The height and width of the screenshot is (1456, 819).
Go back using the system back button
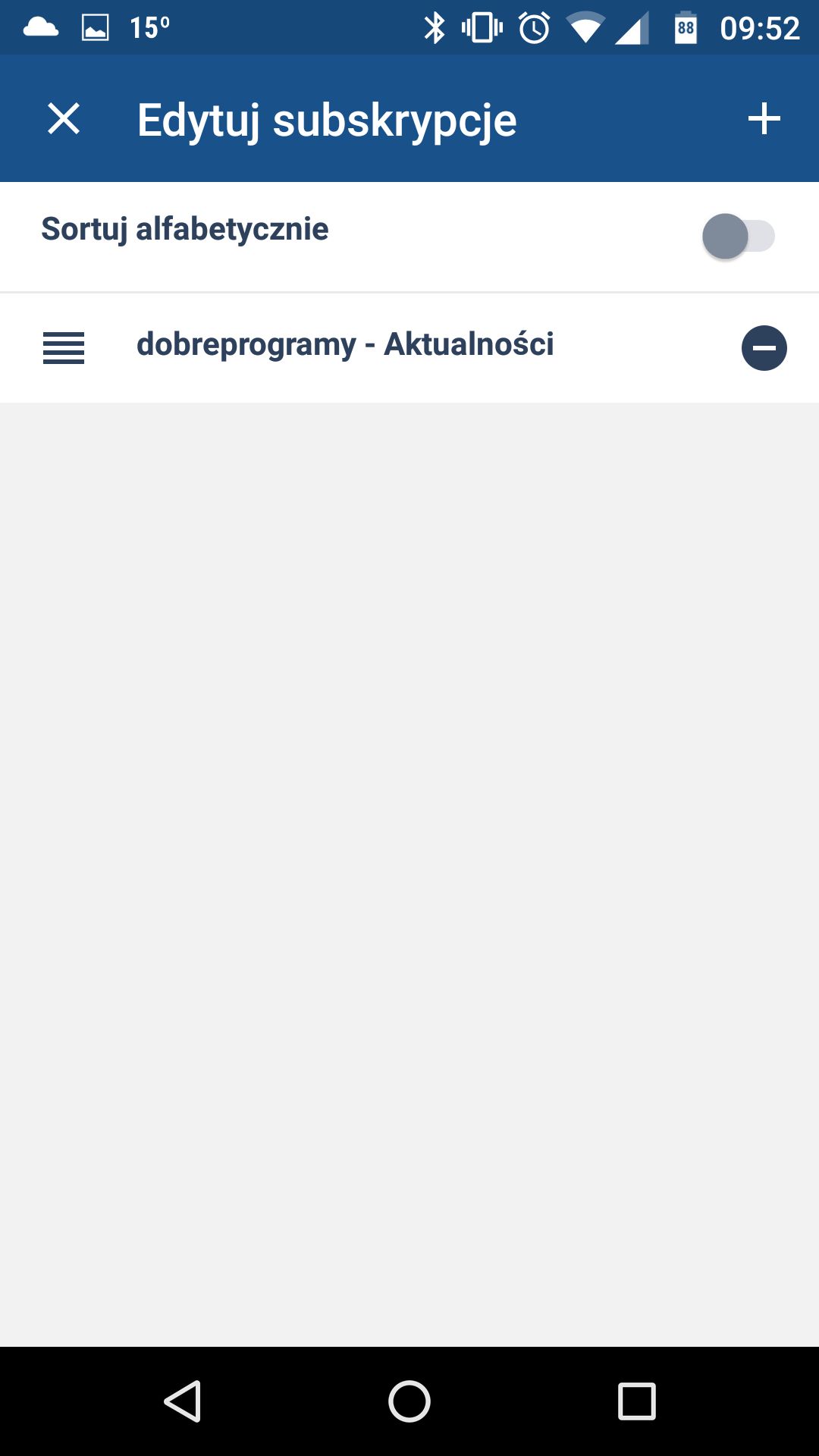[183, 1401]
